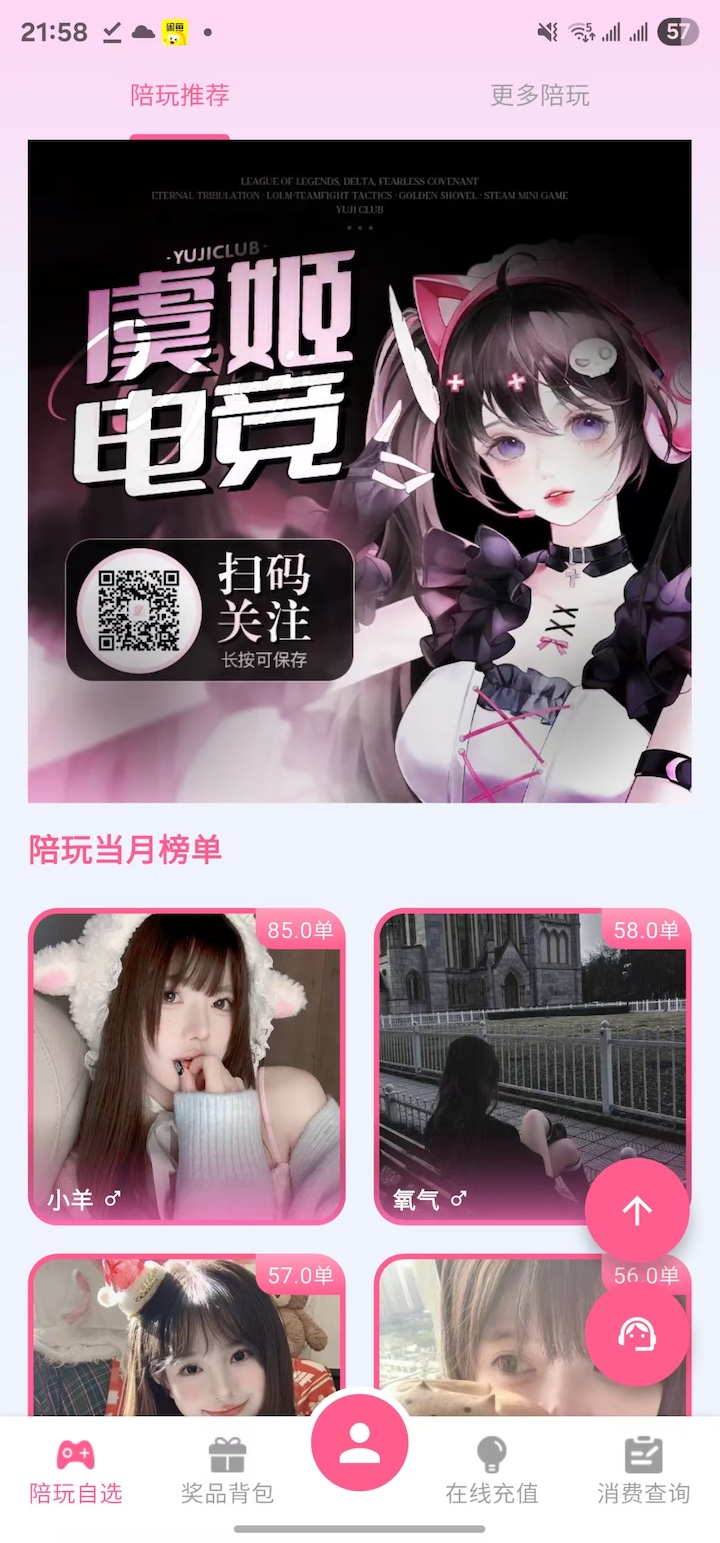Image resolution: width=720 pixels, height=1543 pixels.
Task: Contact customer service via headset button
Action: point(637,1333)
